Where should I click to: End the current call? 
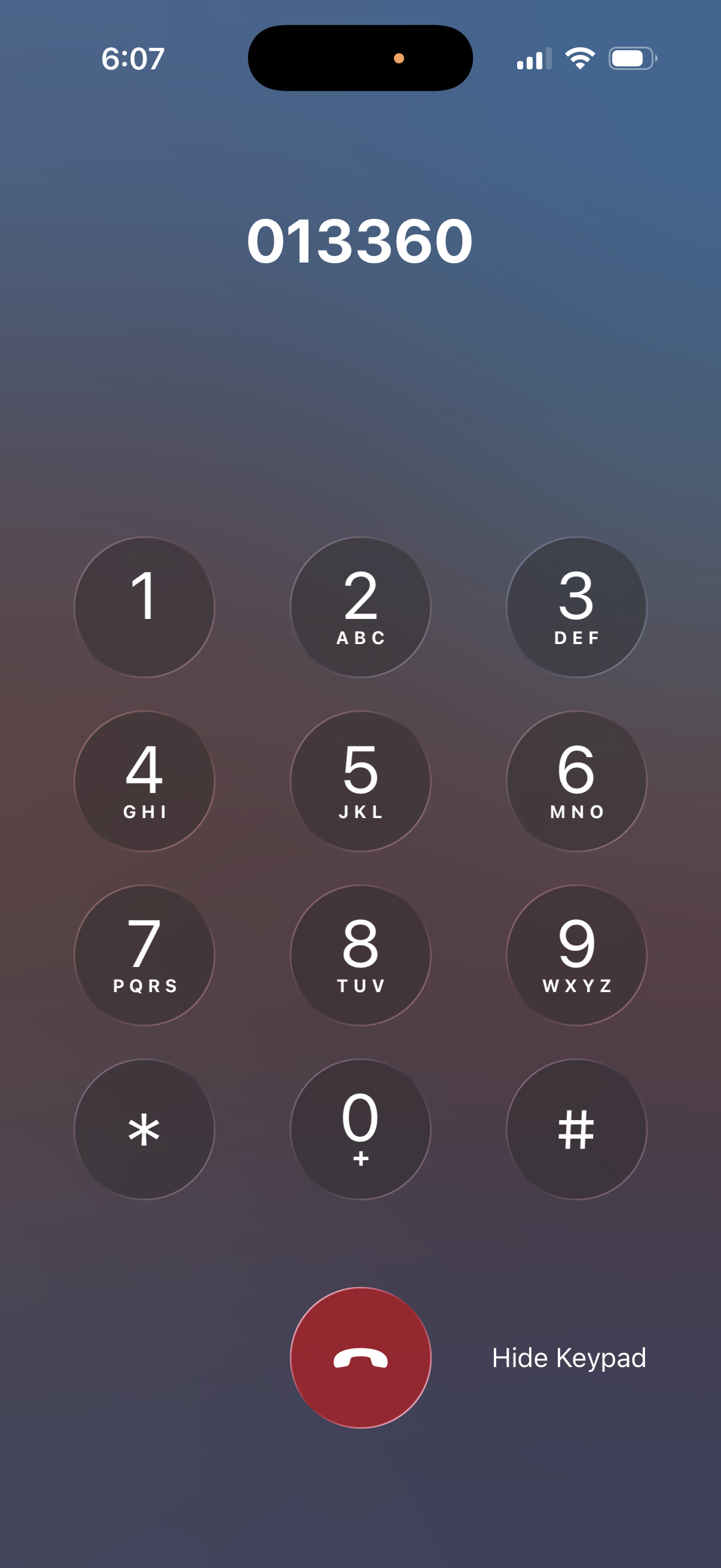[x=360, y=1359]
